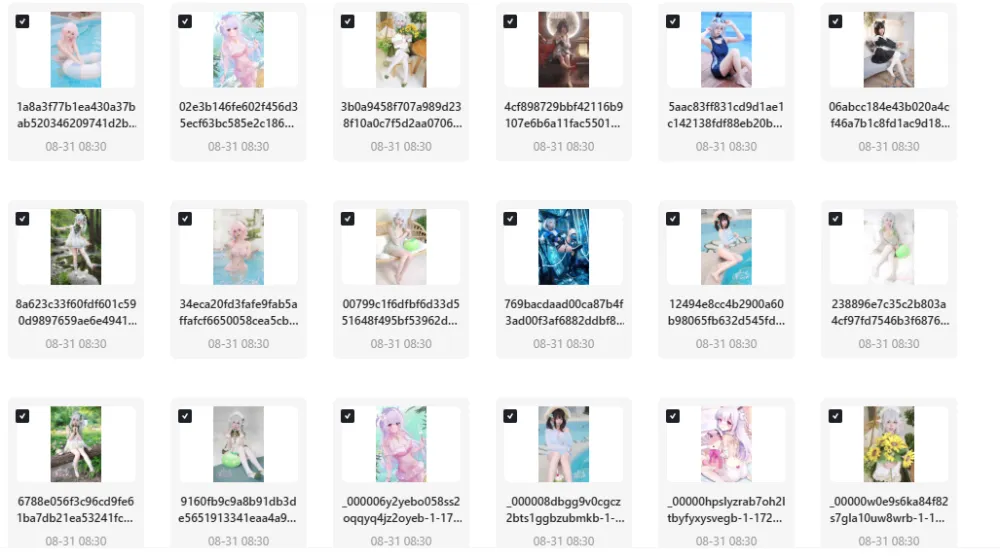The width and height of the screenshot is (1000, 559).
Task: Open the image named 02e3b146fe602f456d3
Action: [x=238, y=50]
